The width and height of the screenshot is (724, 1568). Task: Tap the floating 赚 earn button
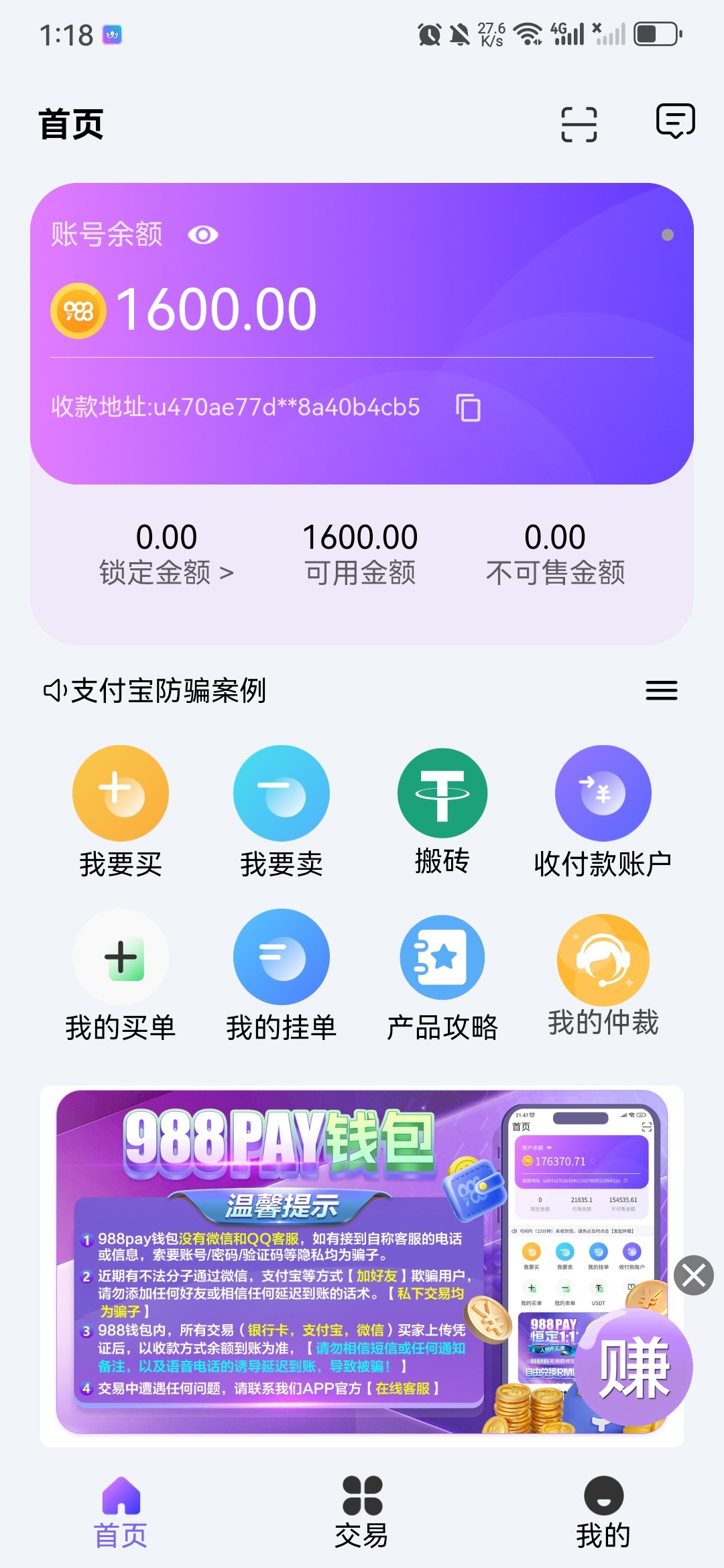coord(634,1367)
